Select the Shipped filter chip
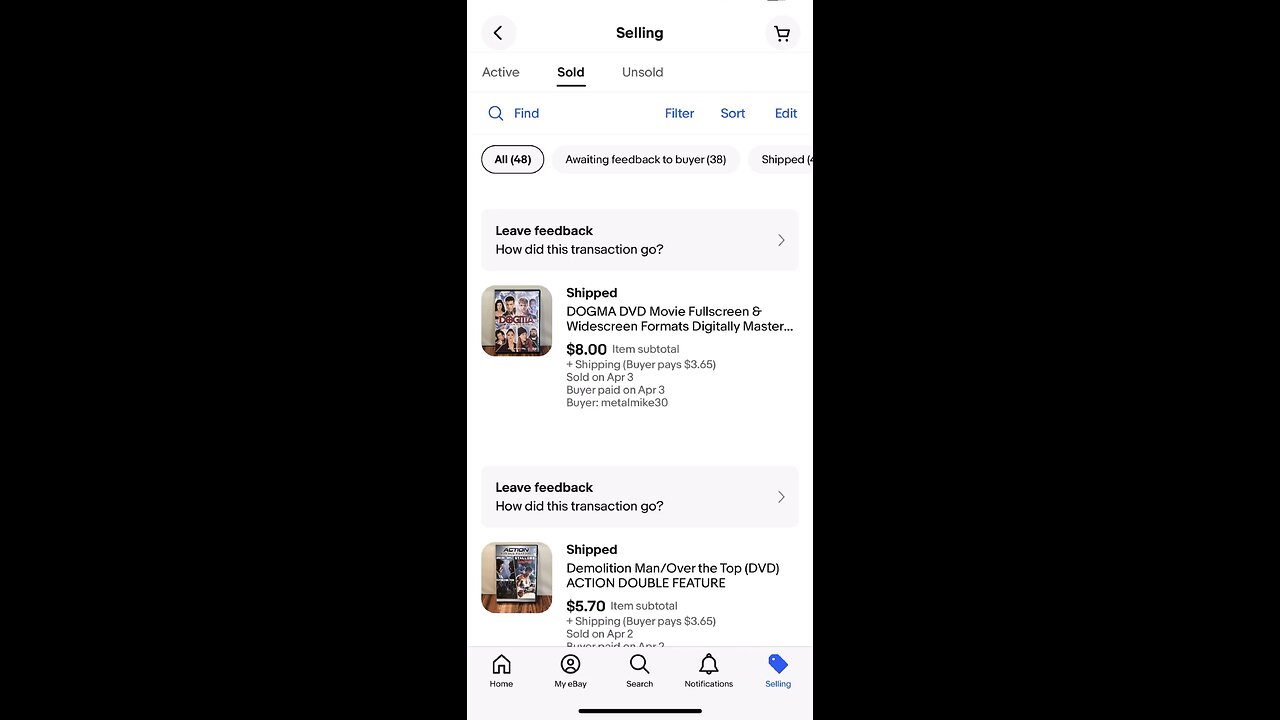Image resolution: width=1280 pixels, height=720 pixels. coord(784,159)
